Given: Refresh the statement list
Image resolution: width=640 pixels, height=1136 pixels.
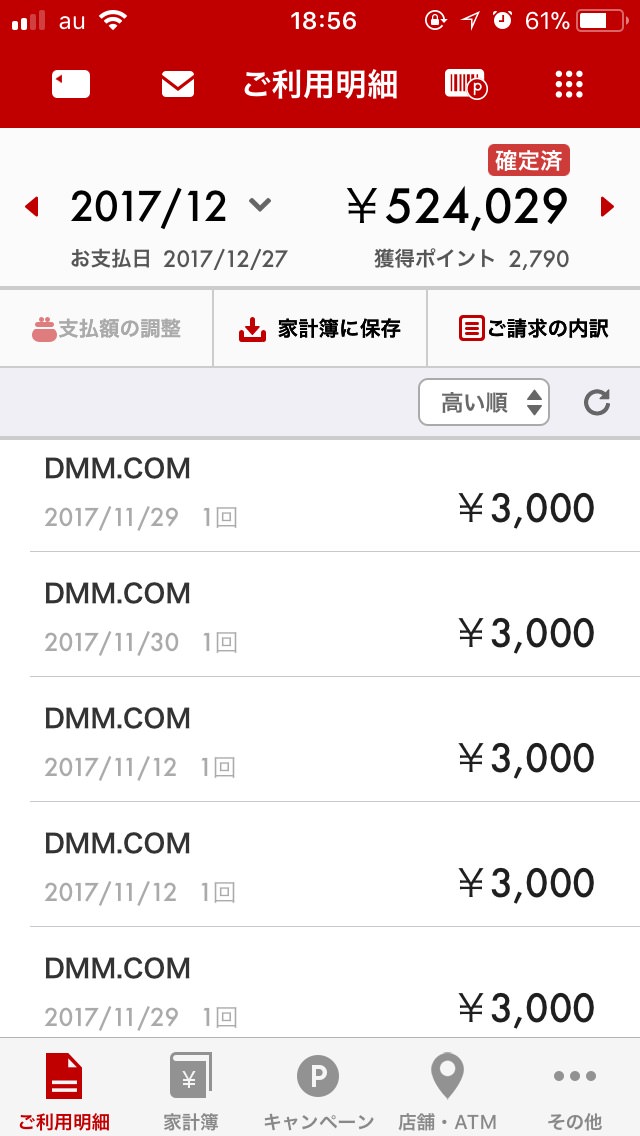Looking at the screenshot, I should pyautogui.click(x=597, y=402).
